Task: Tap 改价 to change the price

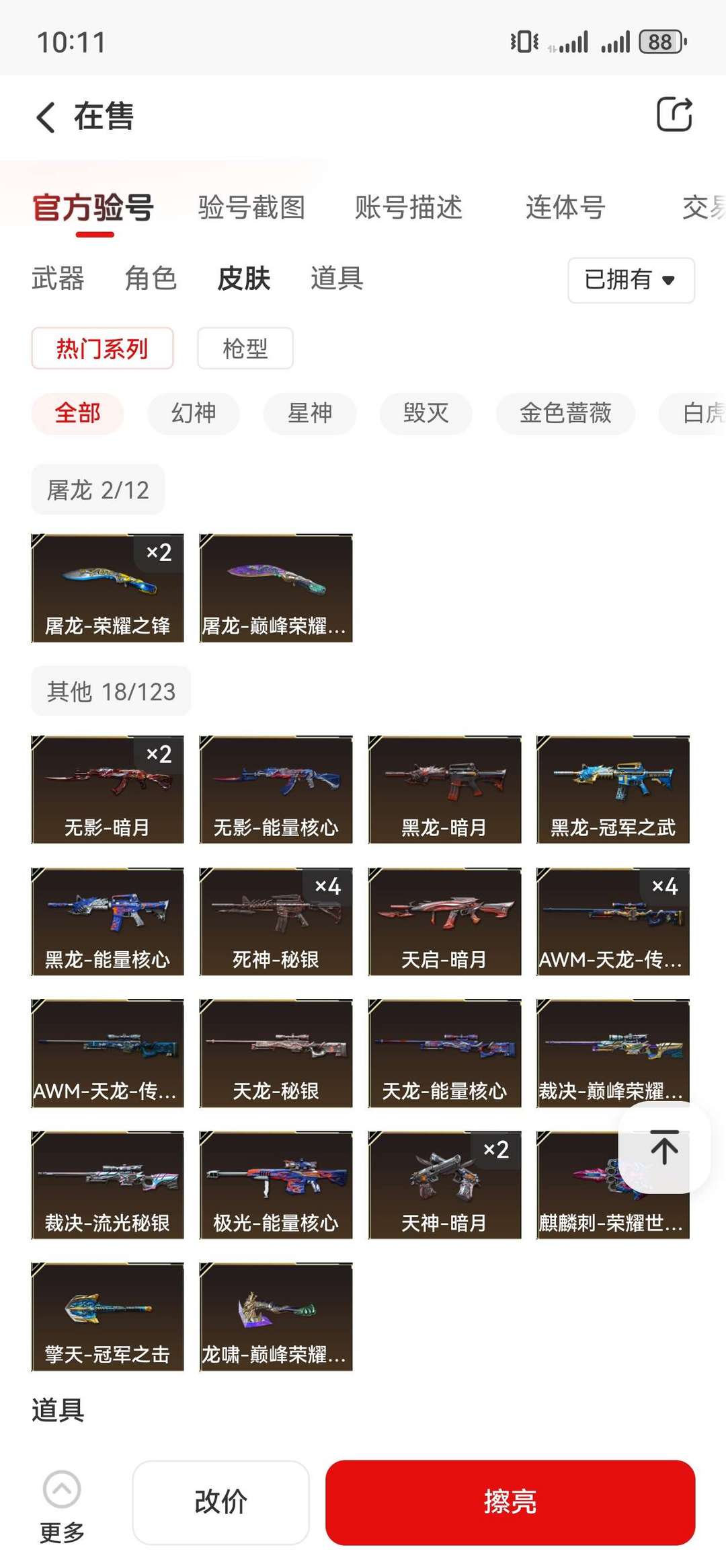Action: pos(220,1502)
